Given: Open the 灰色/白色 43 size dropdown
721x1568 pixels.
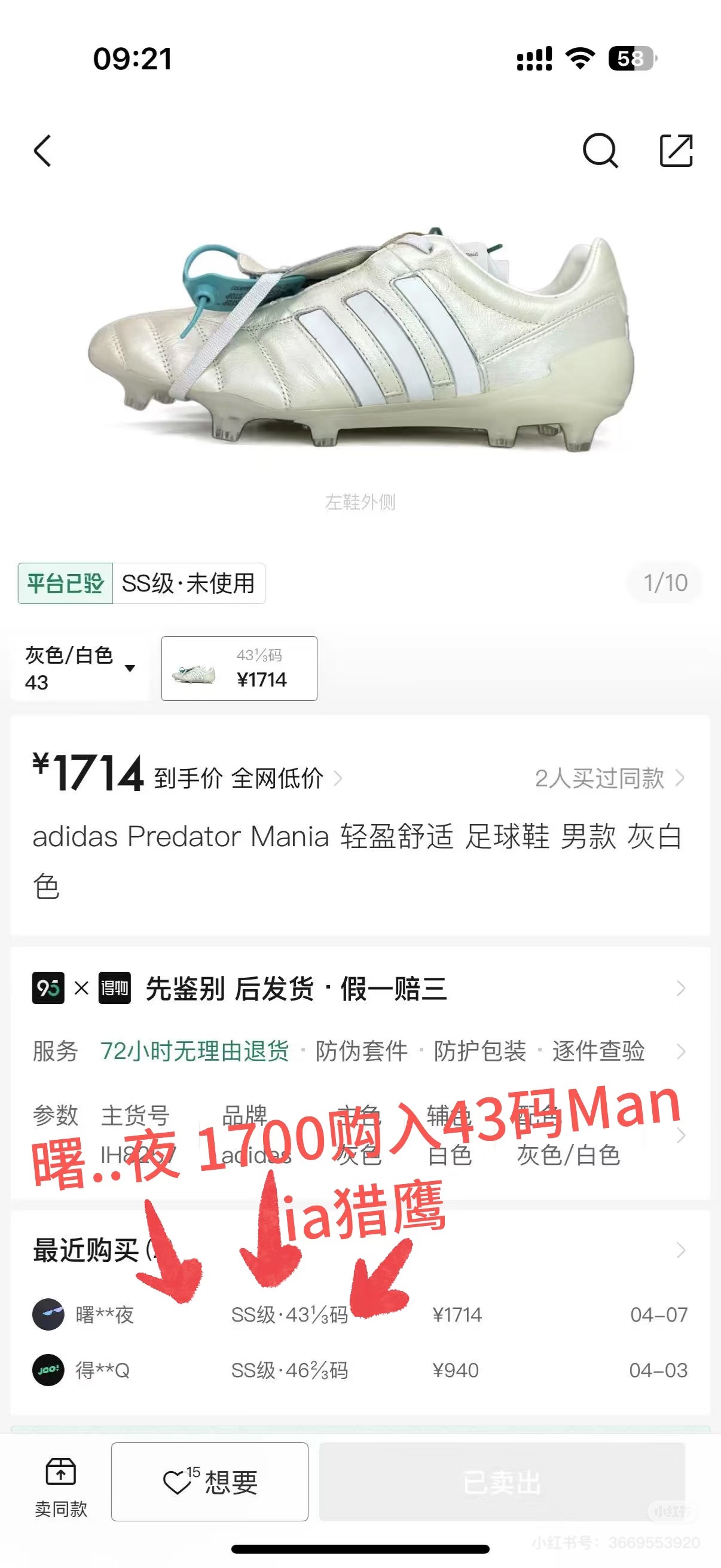Looking at the screenshot, I should [80, 669].
